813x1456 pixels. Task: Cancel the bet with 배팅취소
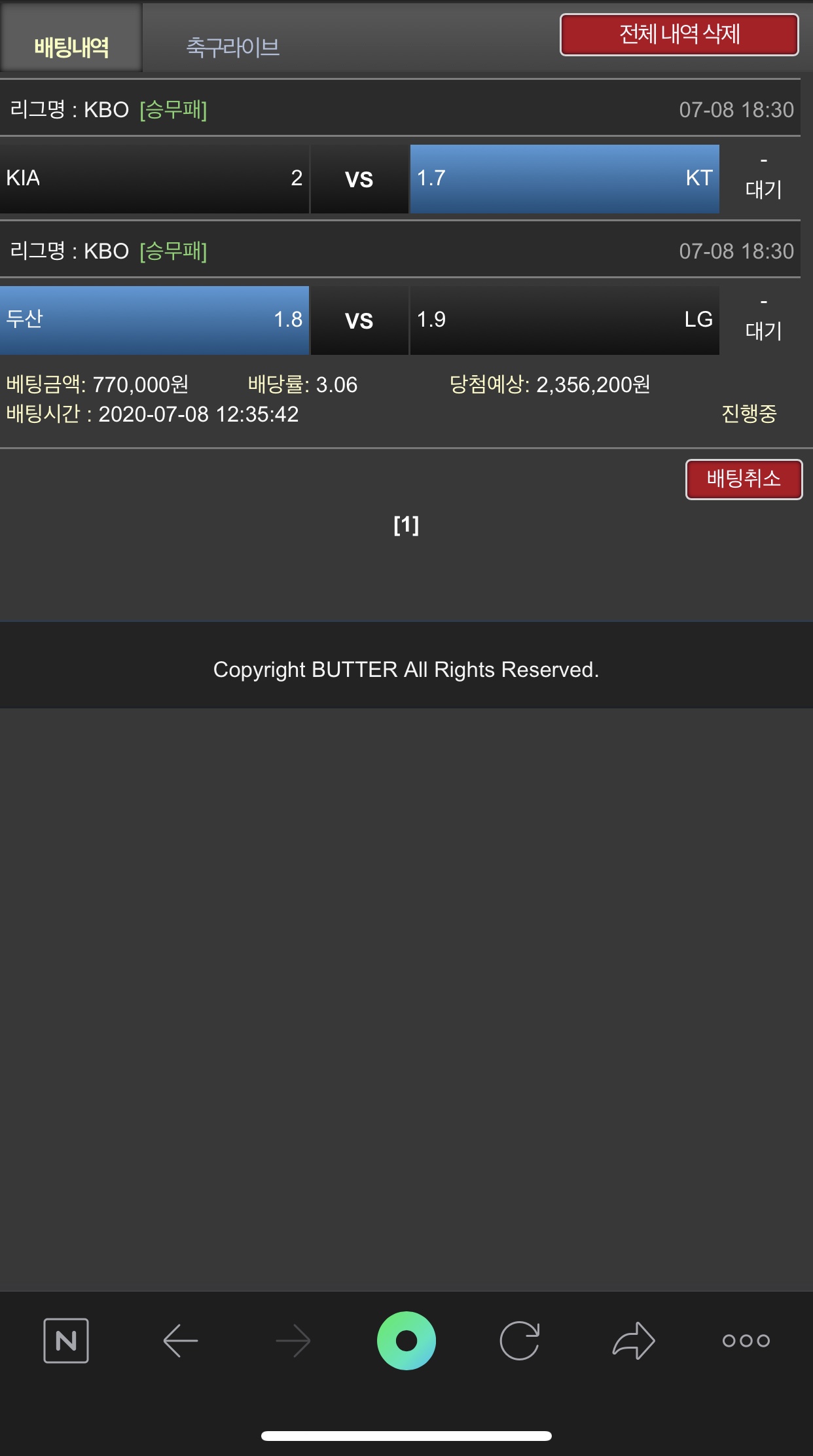[744, 479]
